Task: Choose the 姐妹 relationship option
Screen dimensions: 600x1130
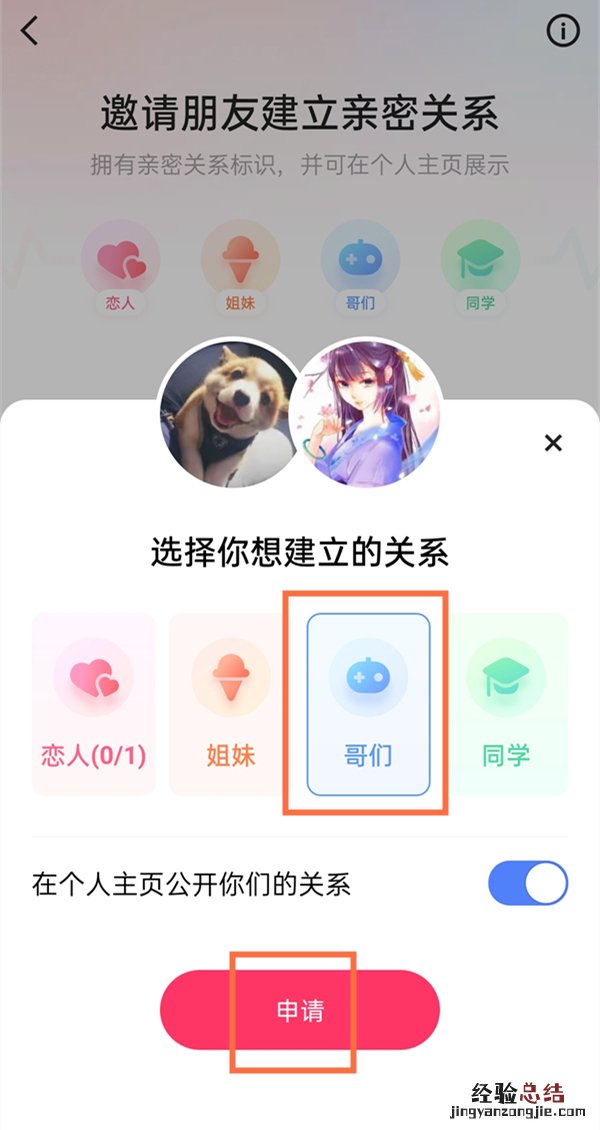Action: 231,704
